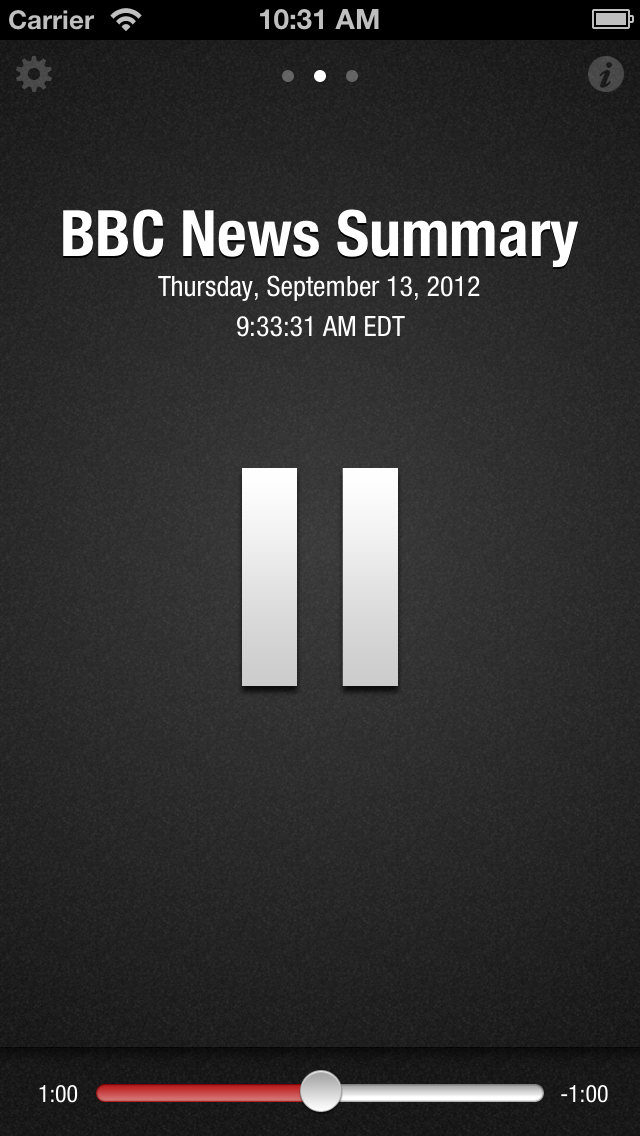
Task: Open the settings gear
Action: click(34, 75)
